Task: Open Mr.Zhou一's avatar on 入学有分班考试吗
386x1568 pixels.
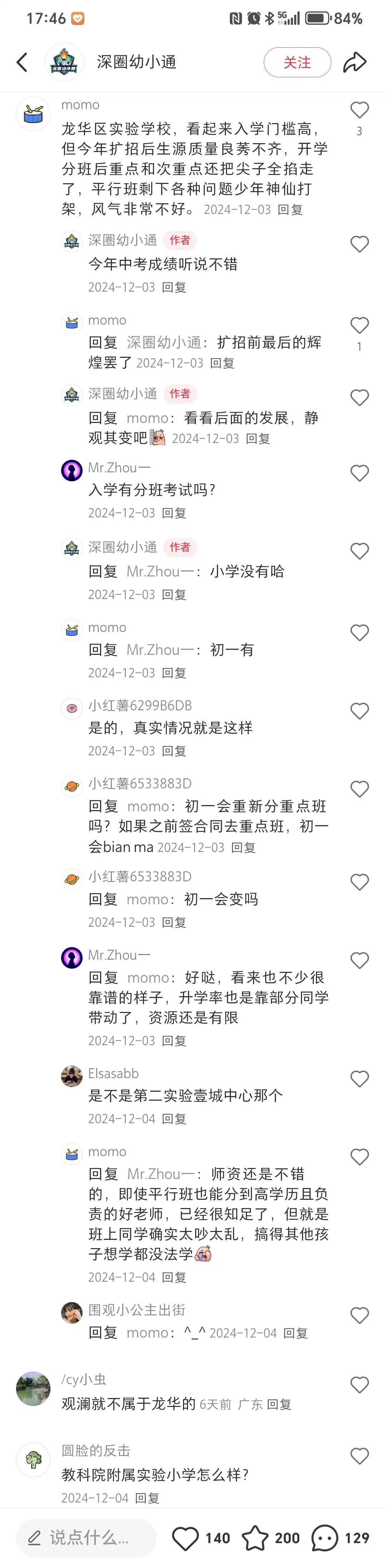Action: click(x=72, y=471)
